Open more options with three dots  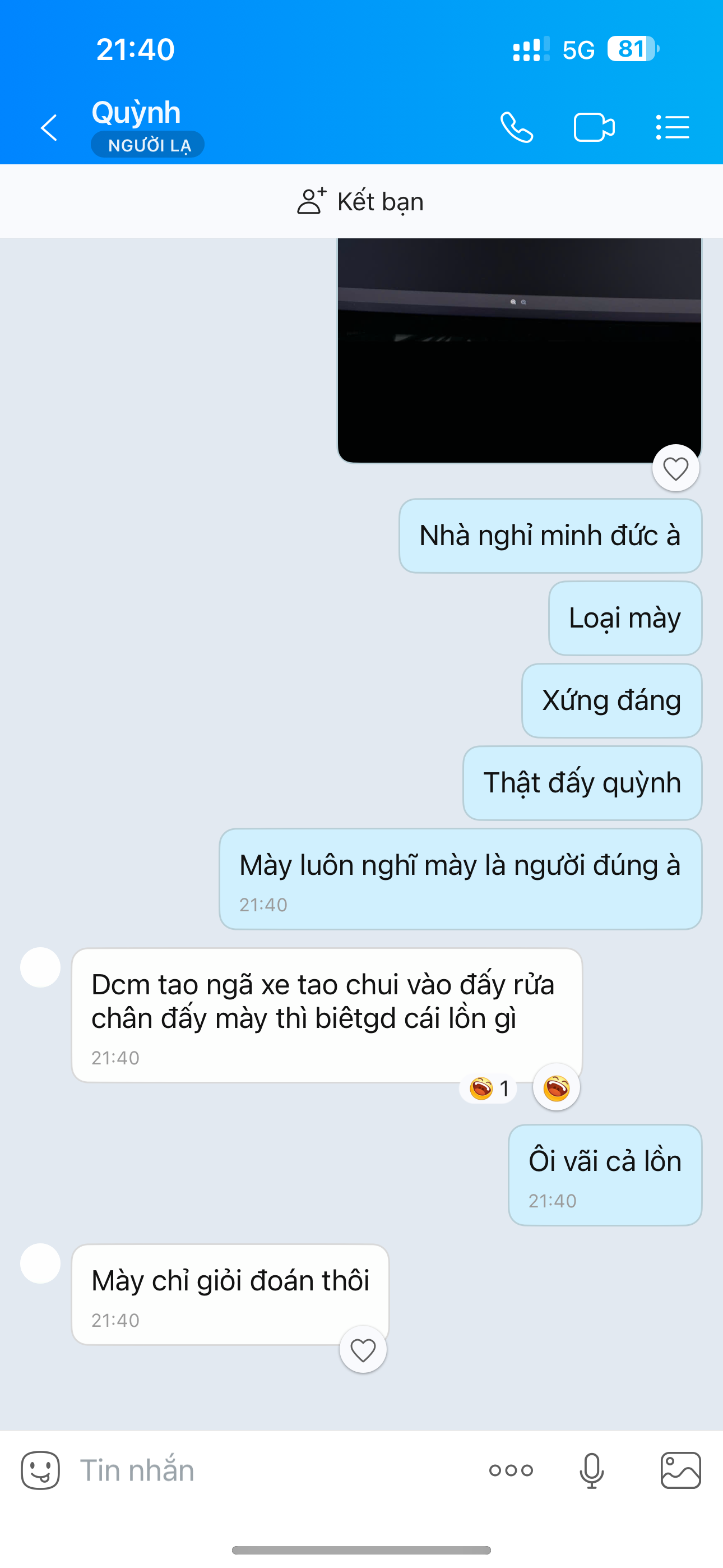511,1470
